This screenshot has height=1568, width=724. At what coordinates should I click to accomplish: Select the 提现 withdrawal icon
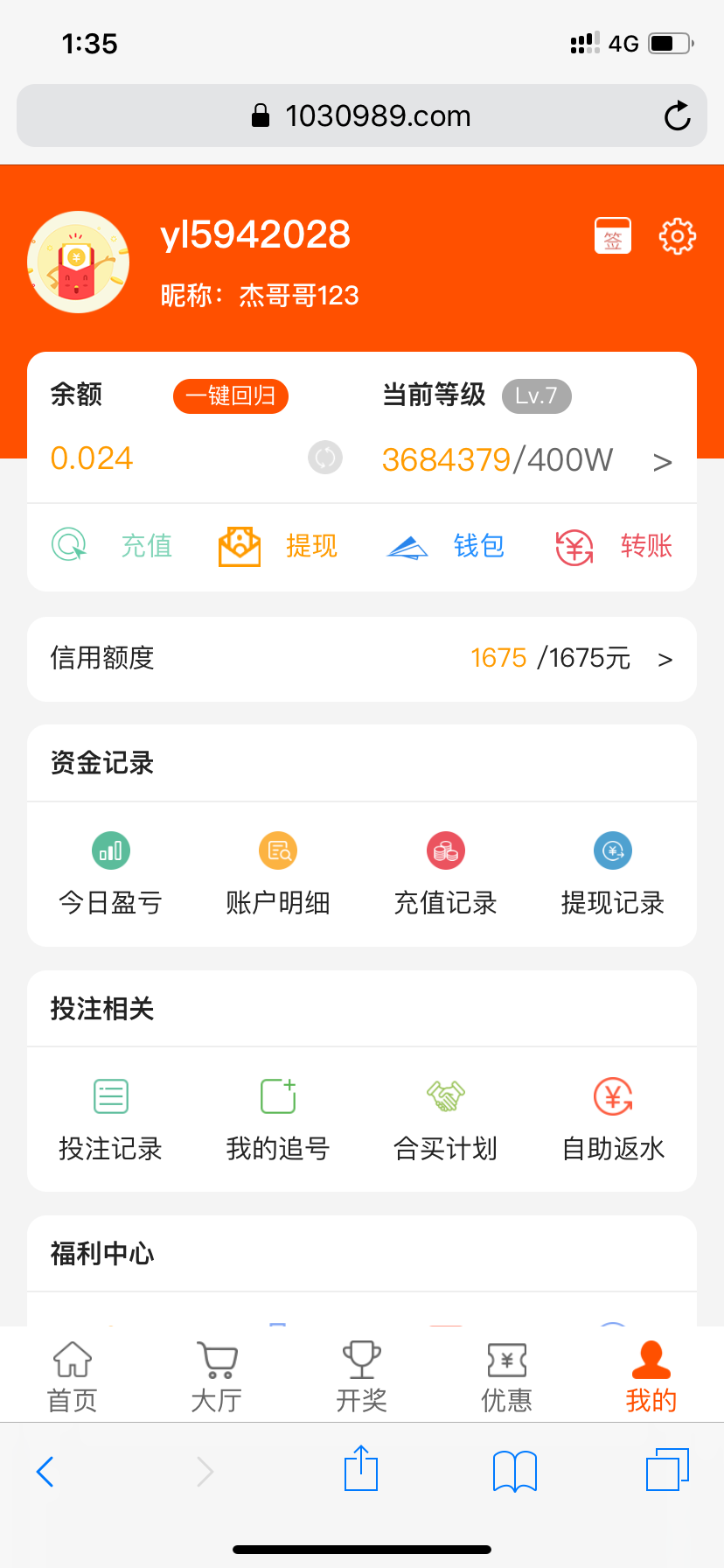pyautogui.click(x=278, y=546)
